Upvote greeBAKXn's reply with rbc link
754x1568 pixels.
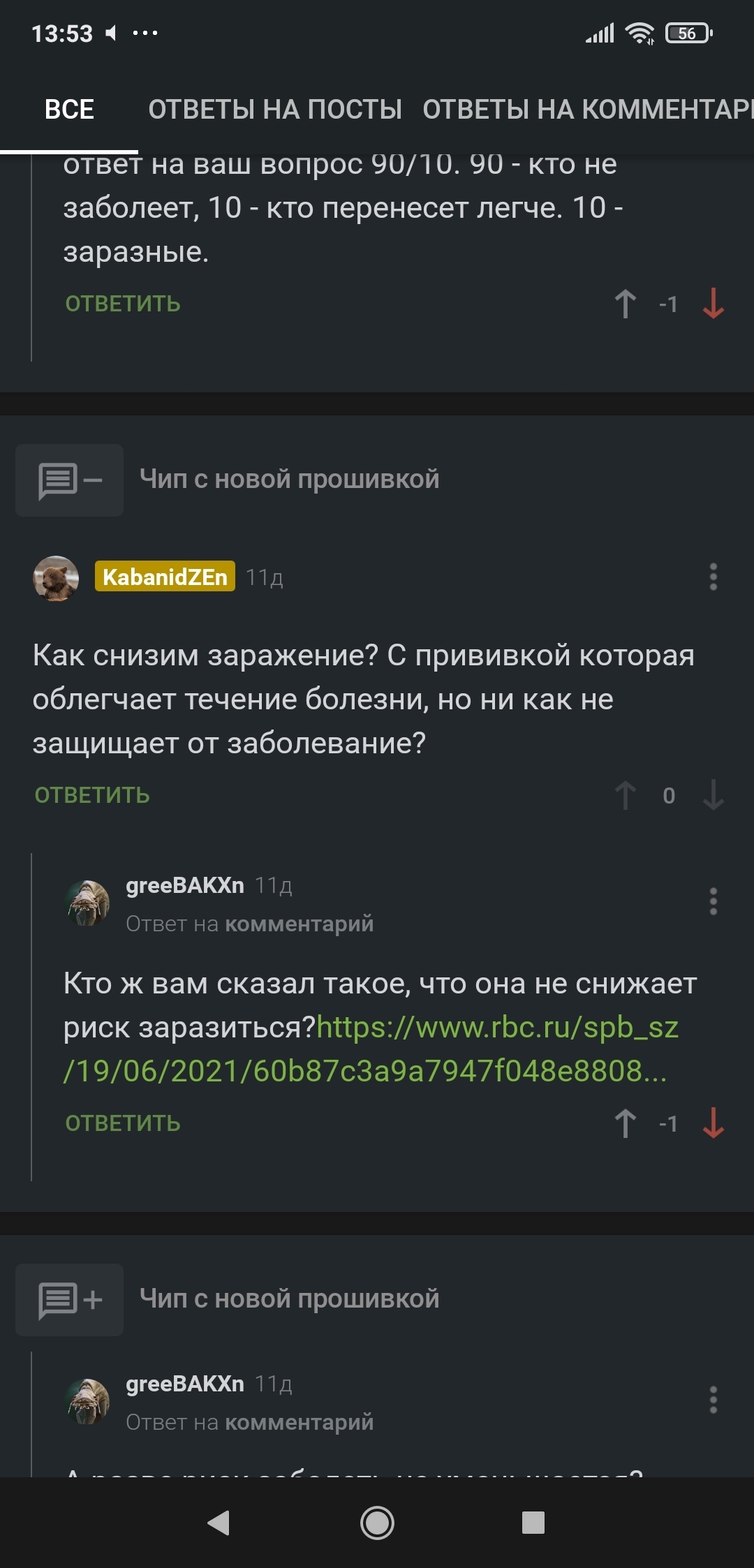625,1123
